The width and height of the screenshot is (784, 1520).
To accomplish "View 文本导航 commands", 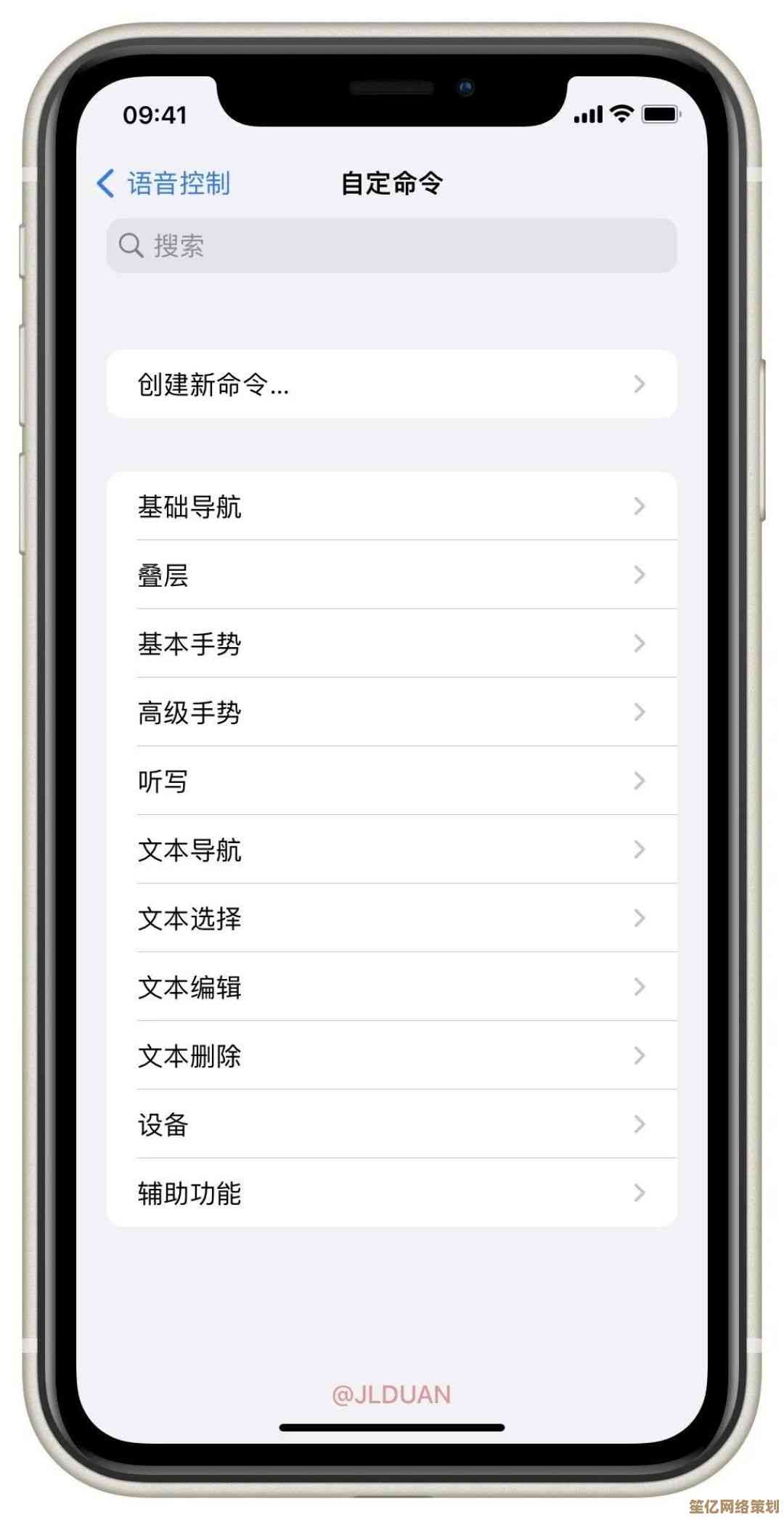I will click(x=392, y=850).
